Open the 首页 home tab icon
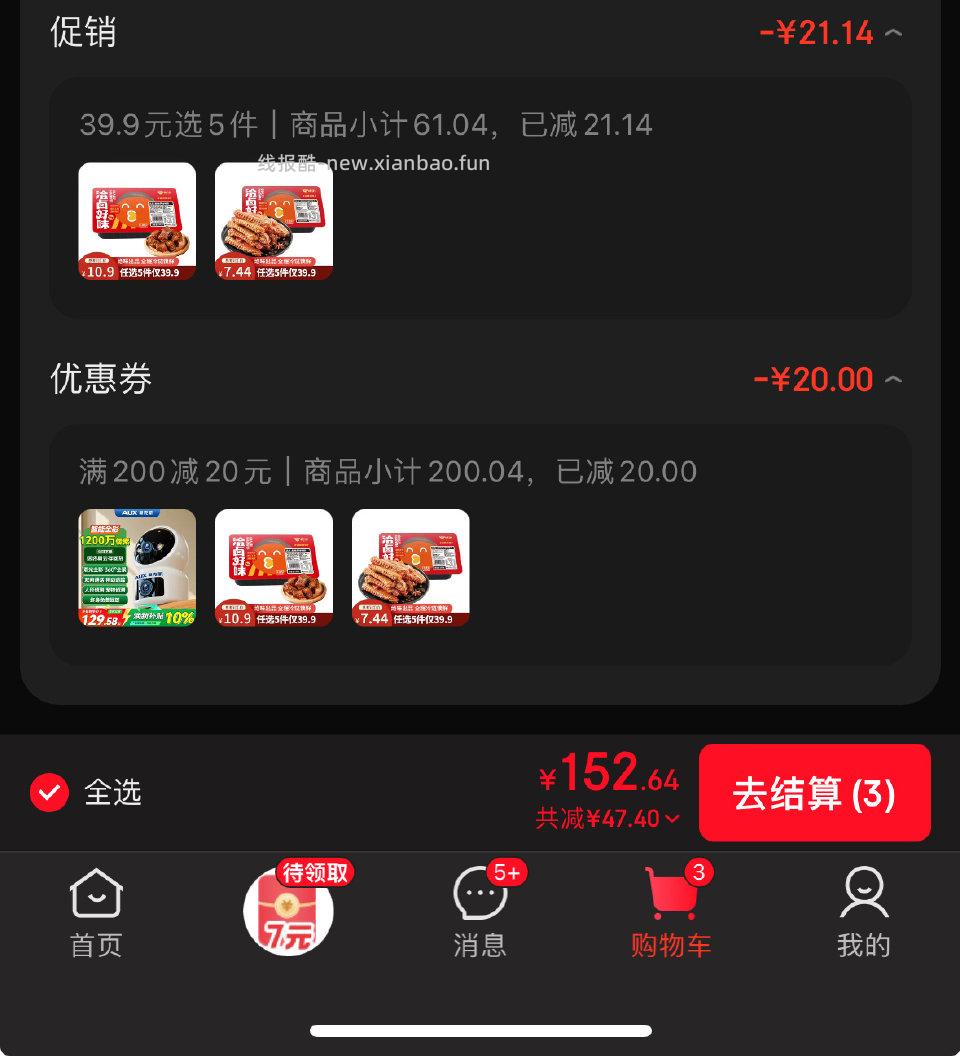The image size is (960, 1056). point(95,900)
